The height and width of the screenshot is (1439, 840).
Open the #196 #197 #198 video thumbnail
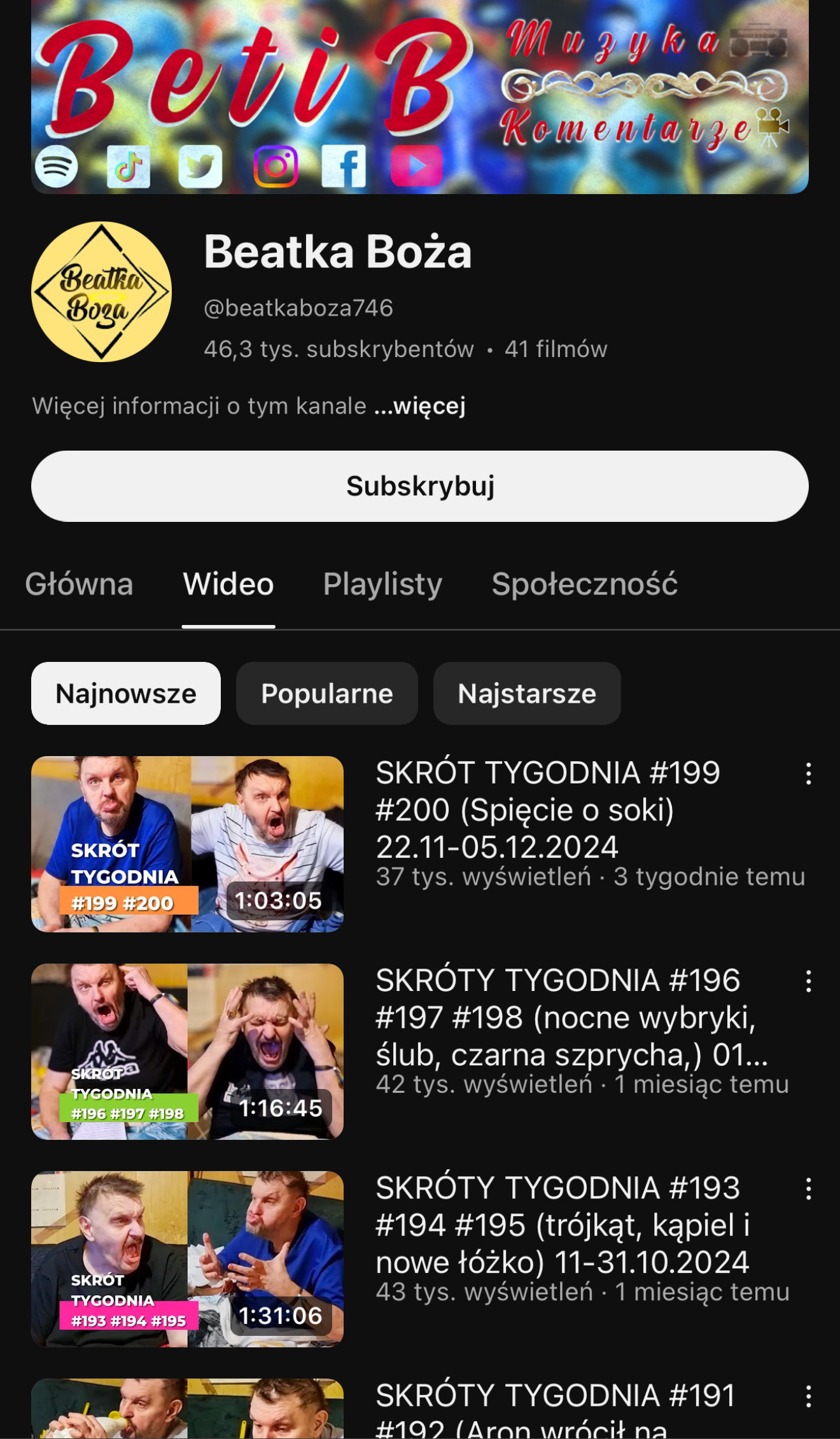187,1051
